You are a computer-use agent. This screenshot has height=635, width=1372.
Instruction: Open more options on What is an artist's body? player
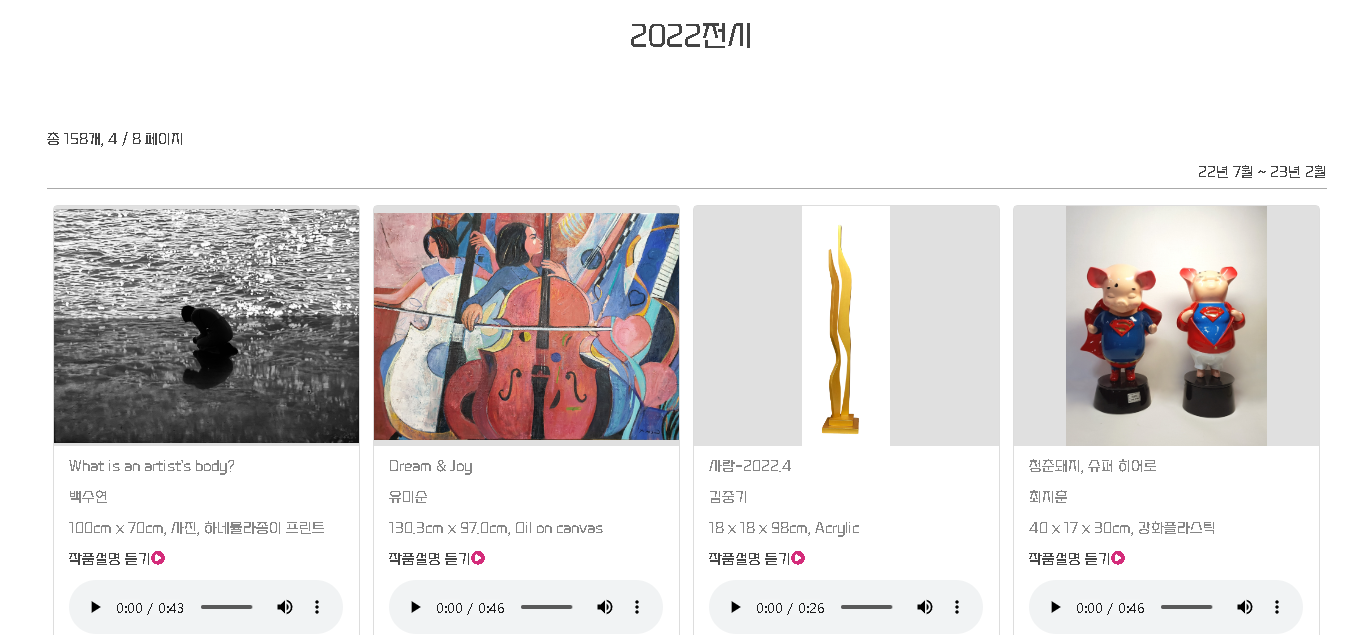point(317,607)
